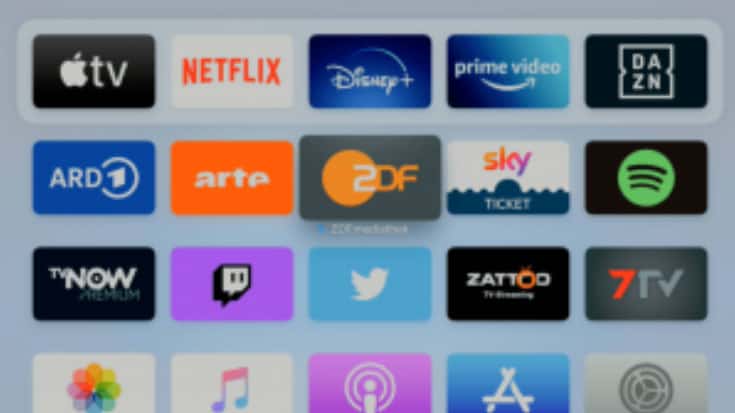735x413 pixels.
Task: Open TVNOW Premium
Action: [x=93, y=284]
